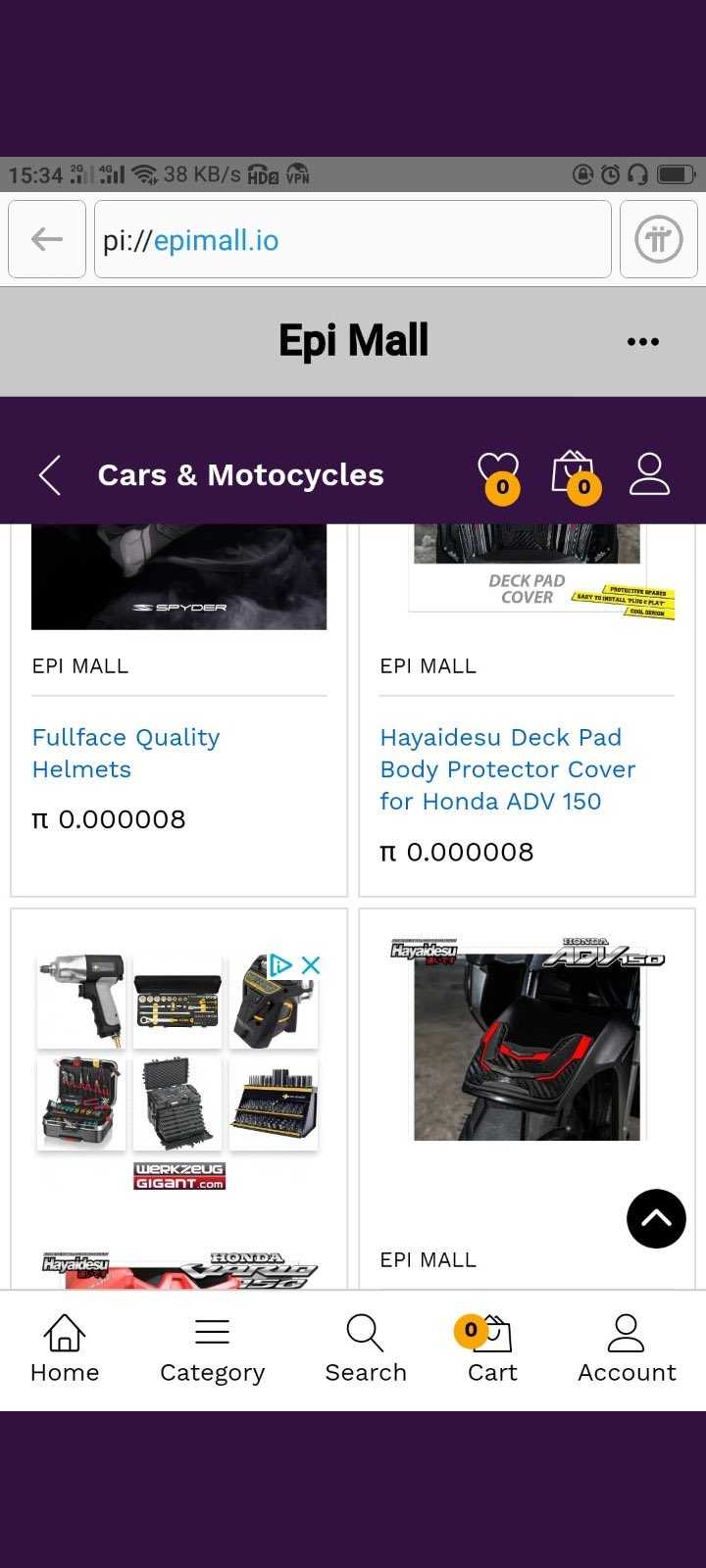This screenshot has height=1568, width=706.
Task: Go to the Home tab
Action: click(65, 1349)
